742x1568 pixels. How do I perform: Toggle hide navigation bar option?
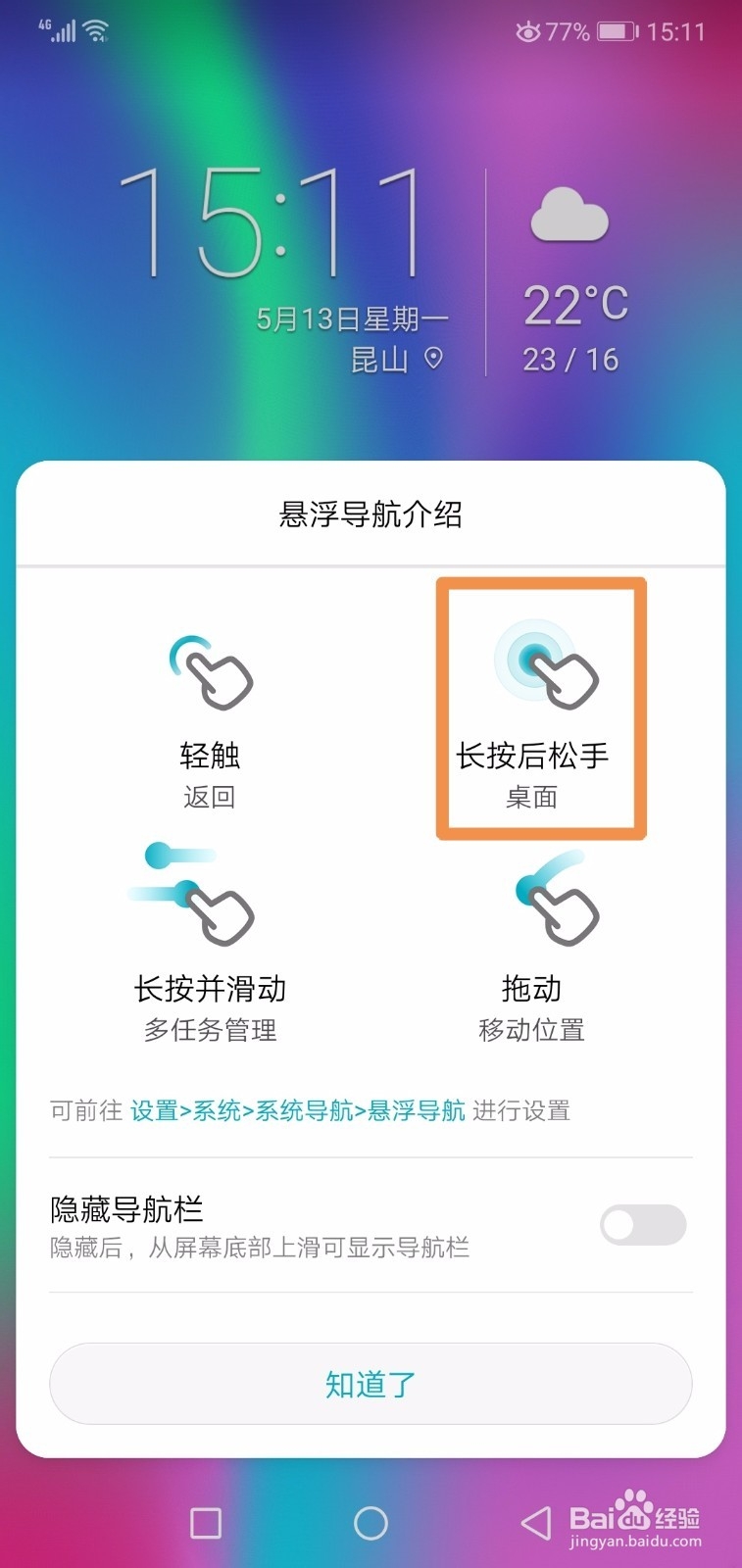click(642, 1225)
